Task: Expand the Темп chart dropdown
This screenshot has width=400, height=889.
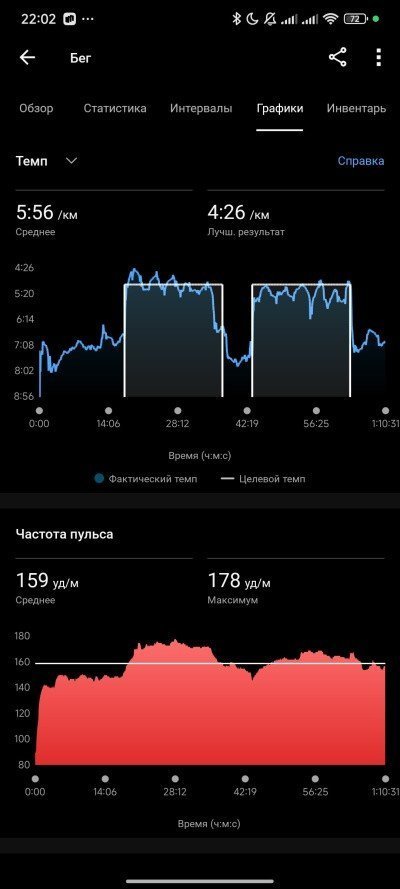Action: coord(46,161)
